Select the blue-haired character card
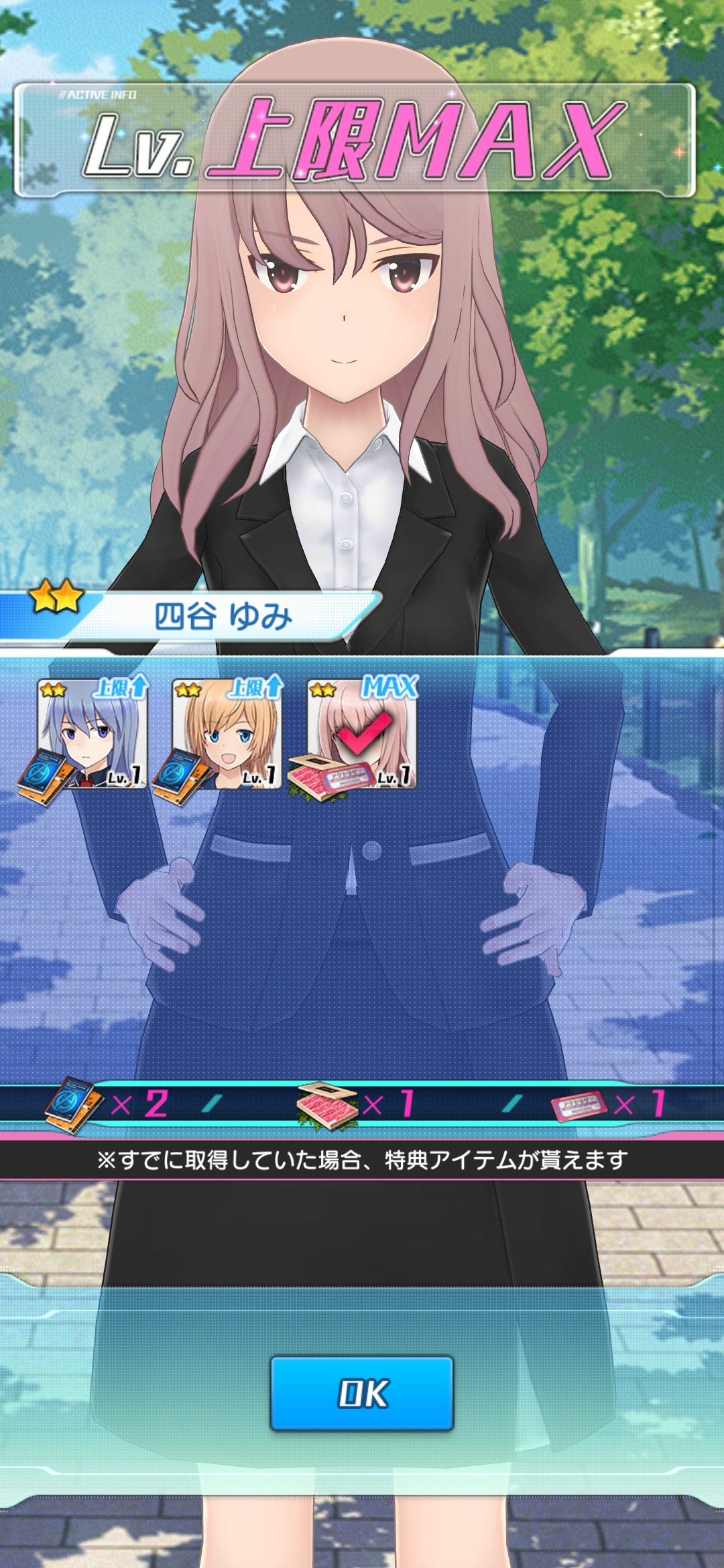Viewport: 724px width, 1568px height. (x=93, y=734)
